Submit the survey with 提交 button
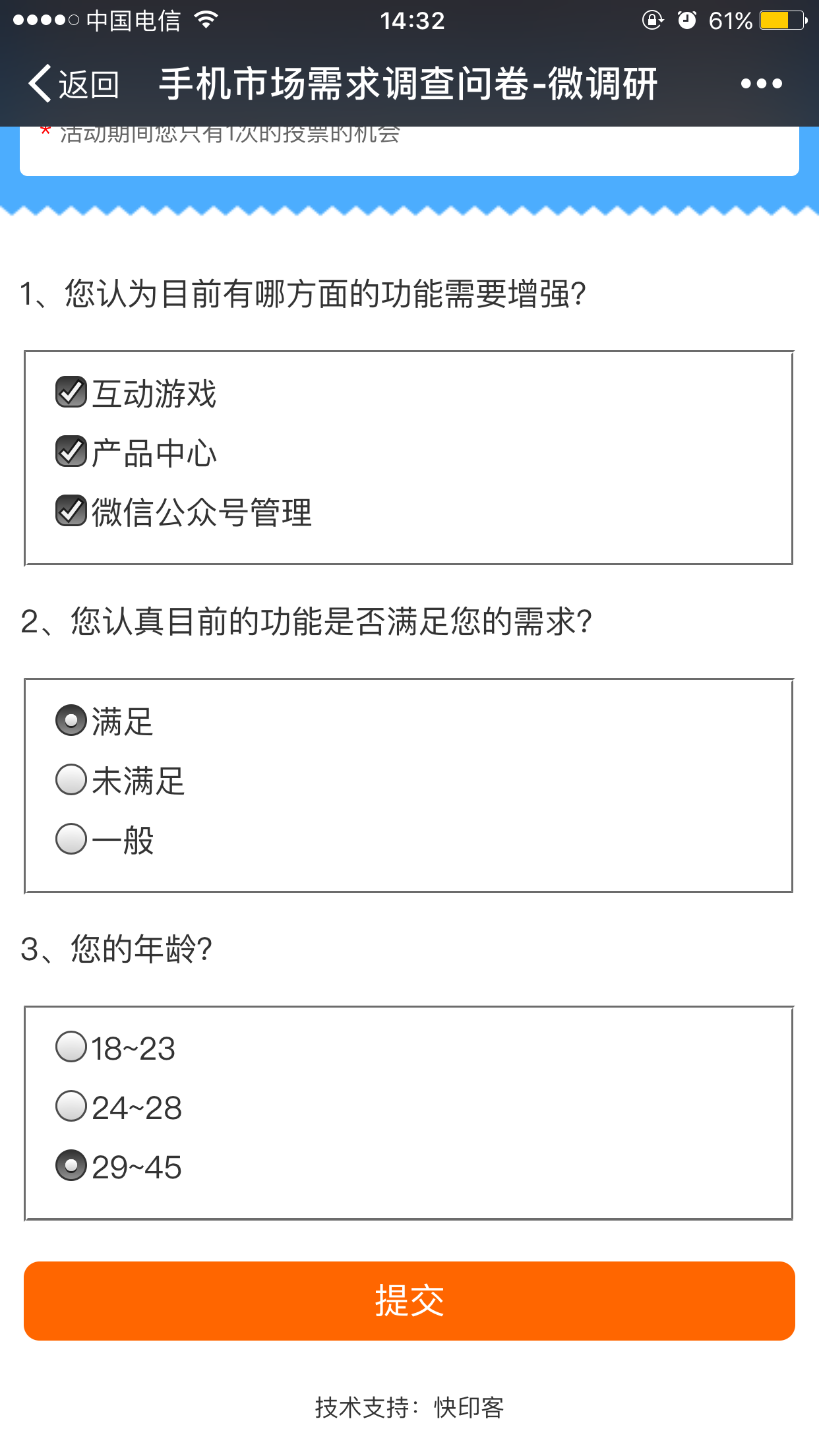Viewport: 819px width, 1456px height. 409,1300
